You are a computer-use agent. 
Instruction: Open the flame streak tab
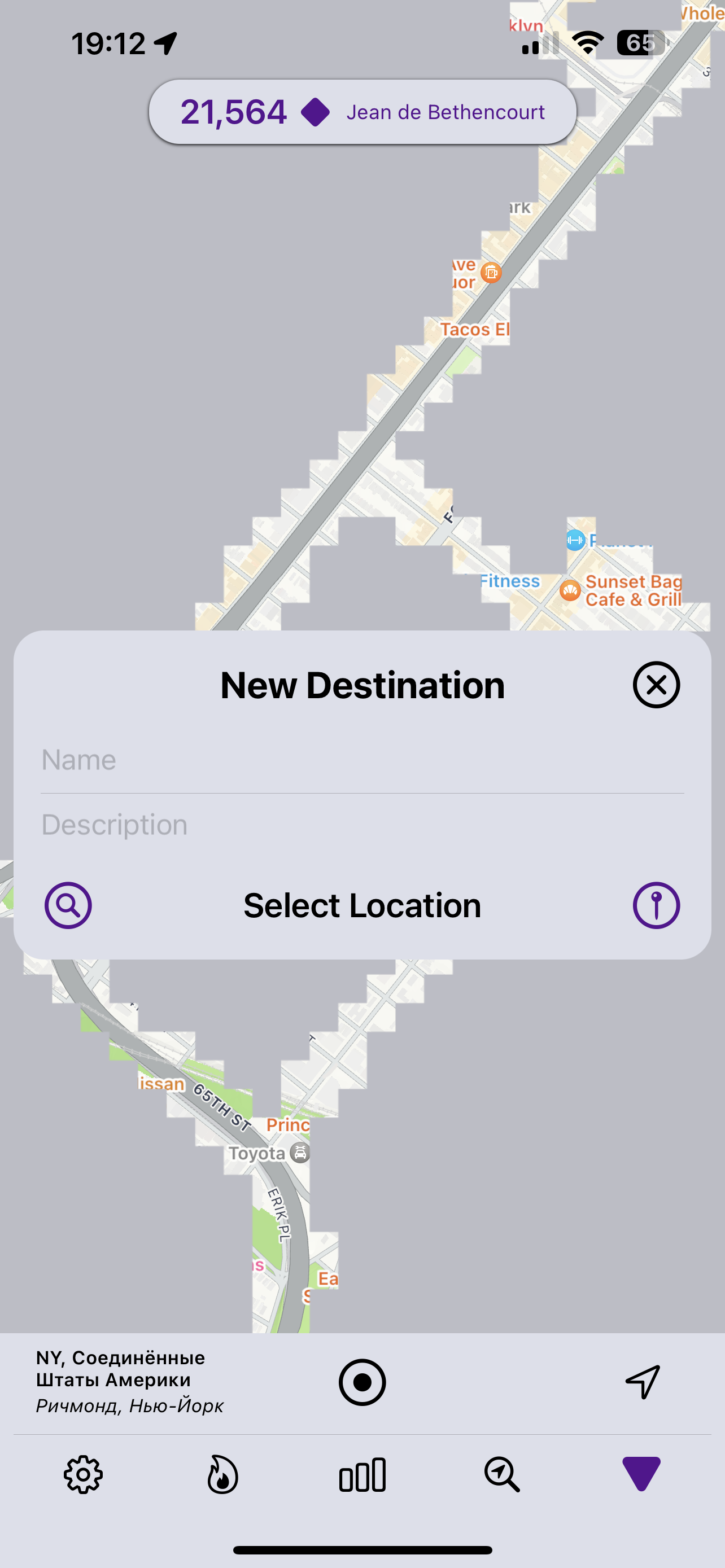pyautogui.click(x=223, y=1475)
